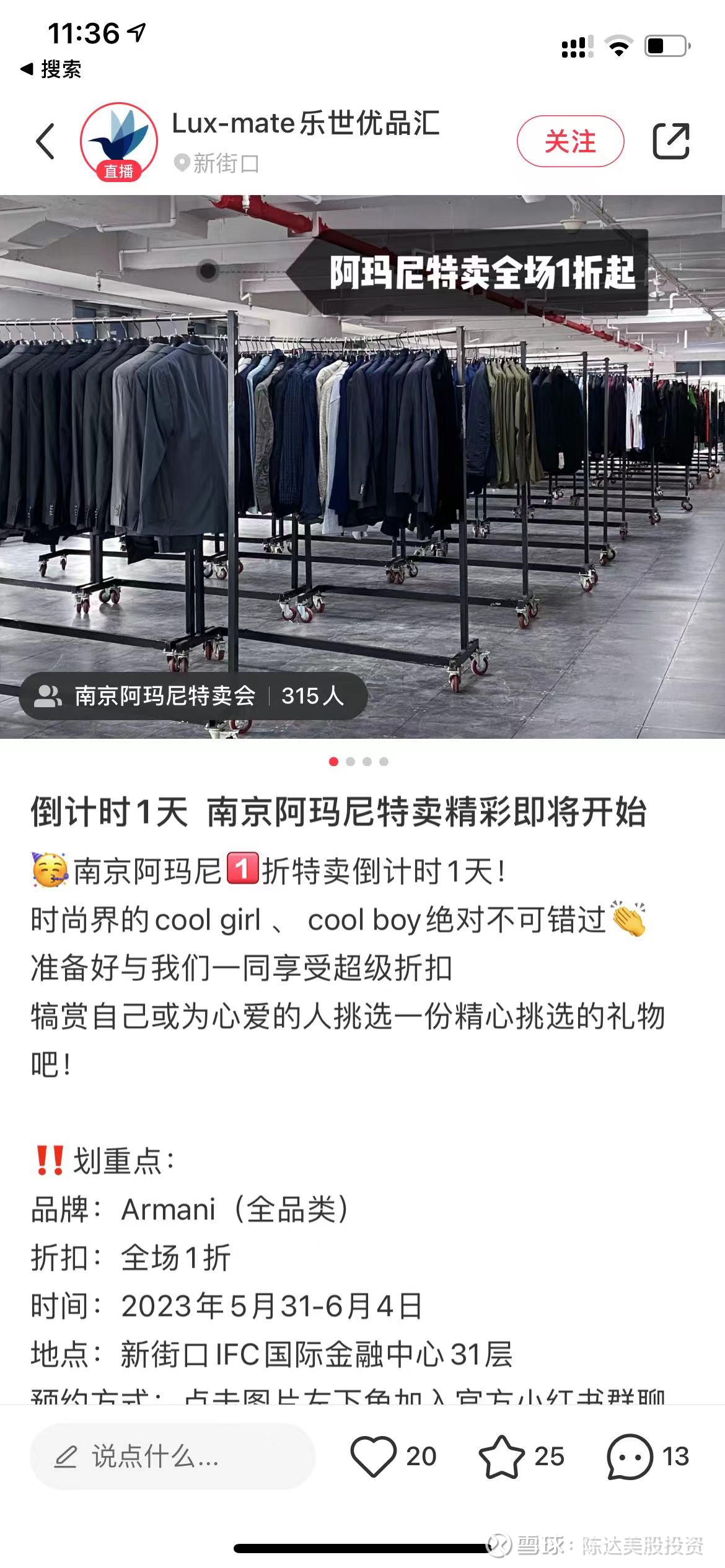Tap the 说点什么 comment field
Image resolution: width=725 pixels, height=1568 pixels.
pyautogui.click(x=172, y=1457)
